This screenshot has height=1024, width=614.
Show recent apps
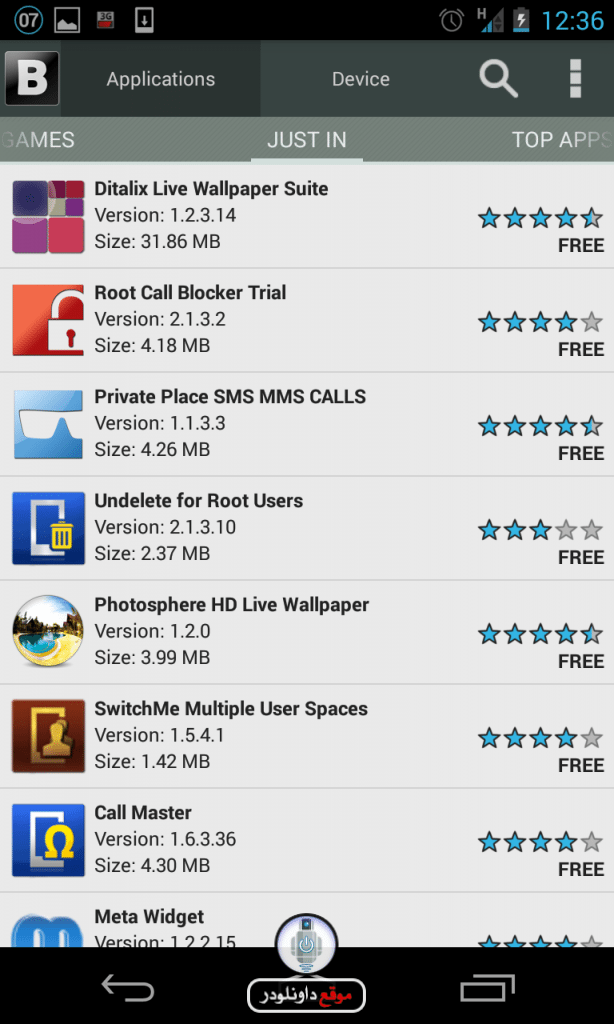(487, 989)
